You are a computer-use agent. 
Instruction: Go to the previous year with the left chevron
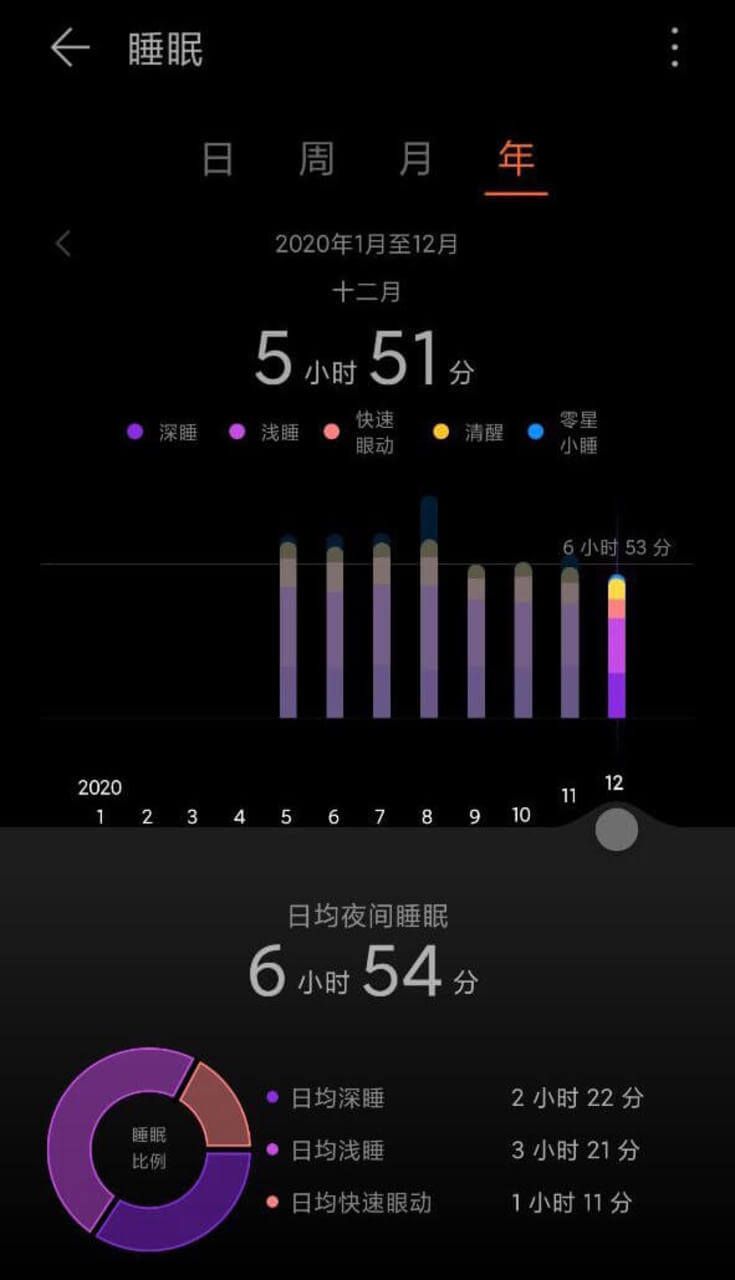pyautogui.click(x=63, y=243)
